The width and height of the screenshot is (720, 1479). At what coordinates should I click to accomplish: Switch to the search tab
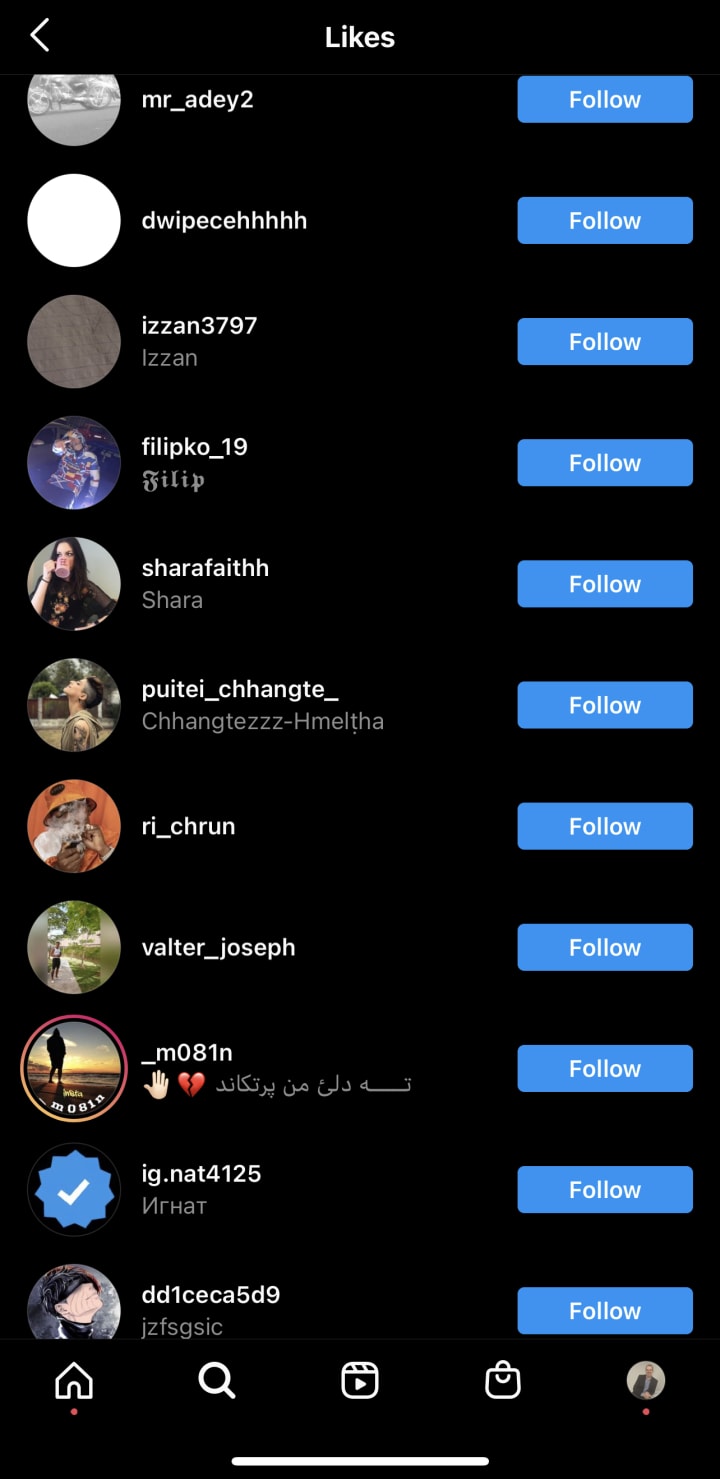coord(217,1381)
